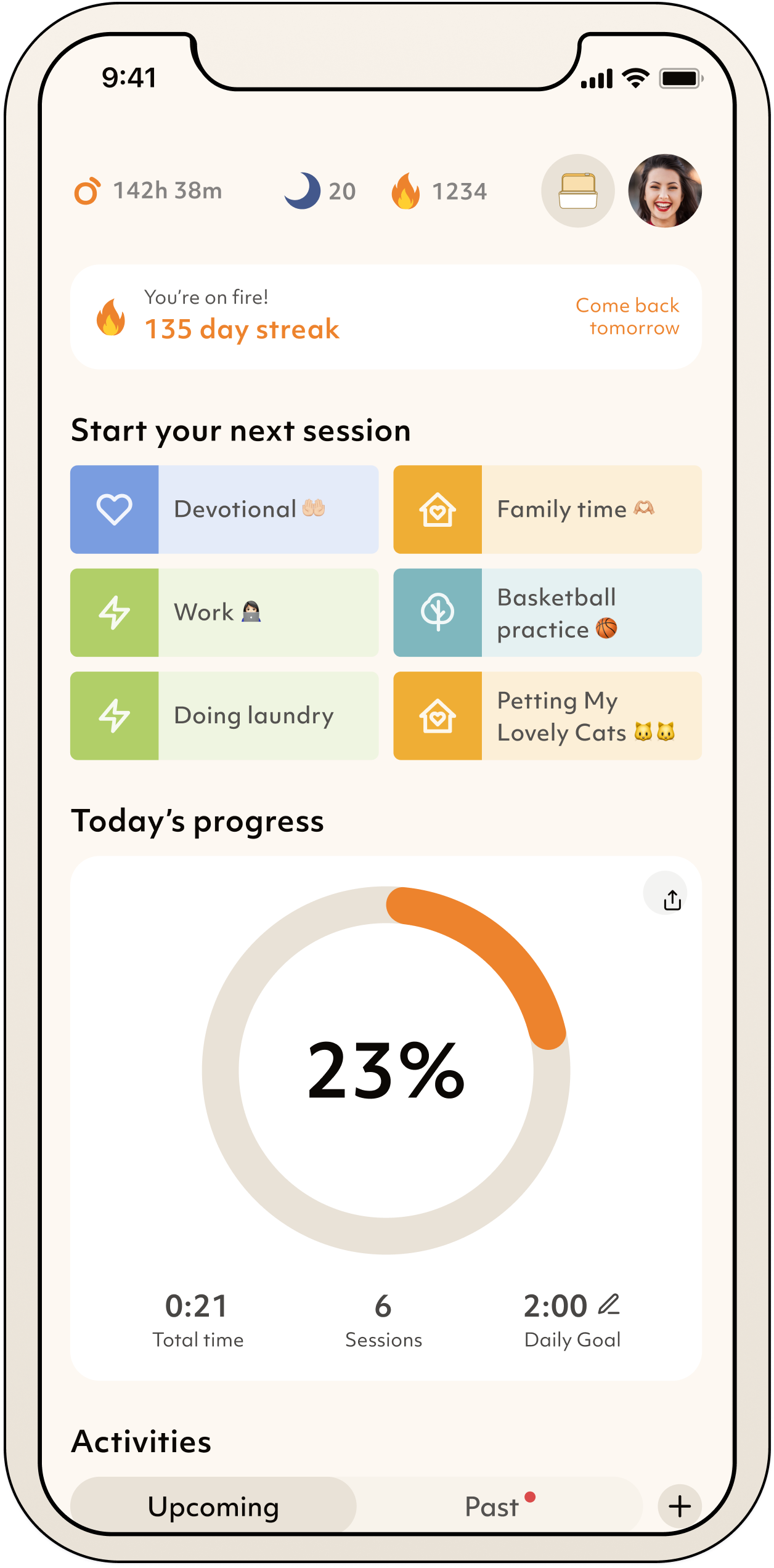The width and height of the screenshot is (774, 1568).
Task: Open the 135 day streak card
Action: (386, 317)
